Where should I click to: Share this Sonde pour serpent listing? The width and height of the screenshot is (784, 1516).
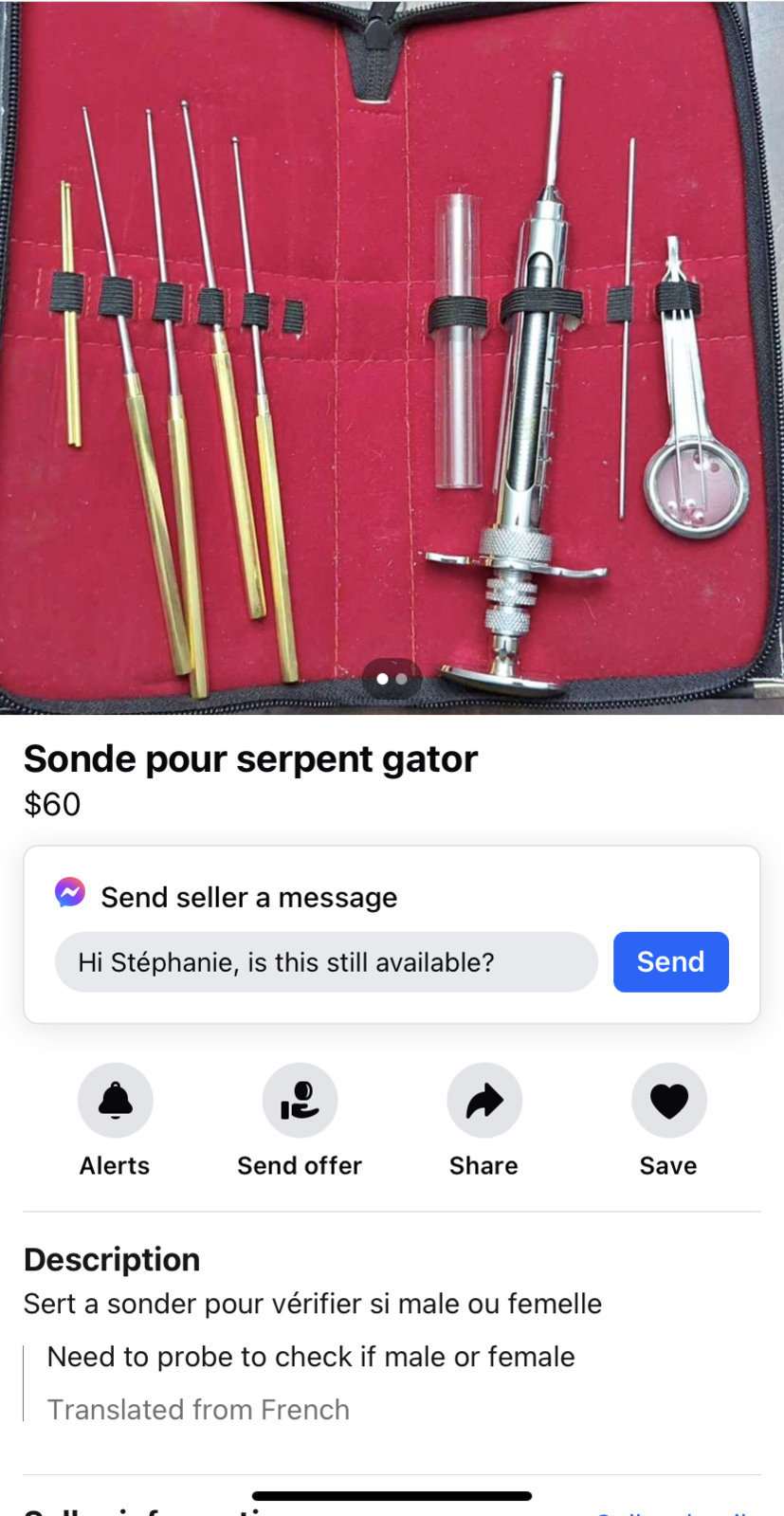pyautogui.click(x=483, y=1100)
